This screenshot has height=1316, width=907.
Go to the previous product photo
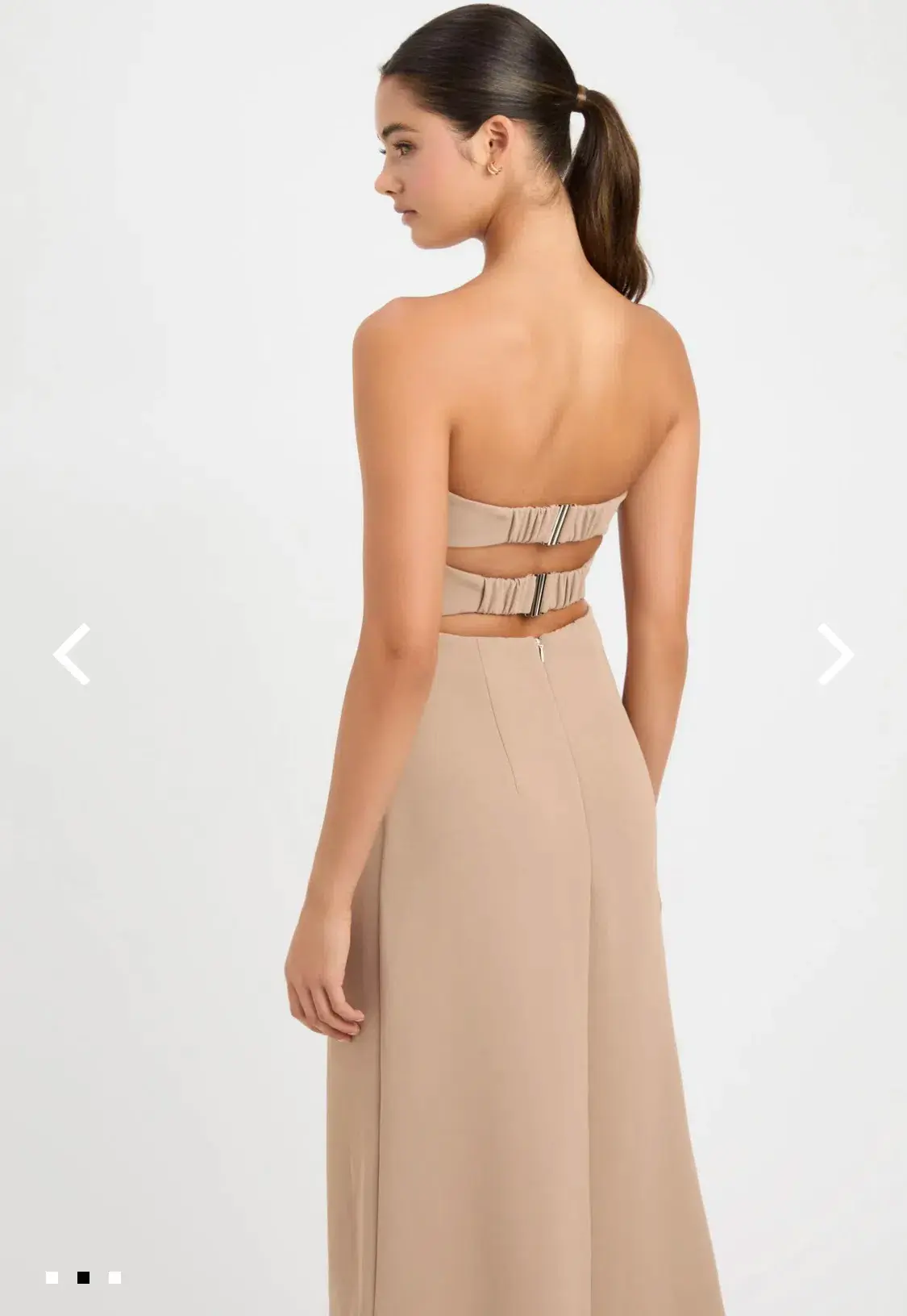point(72,654)
